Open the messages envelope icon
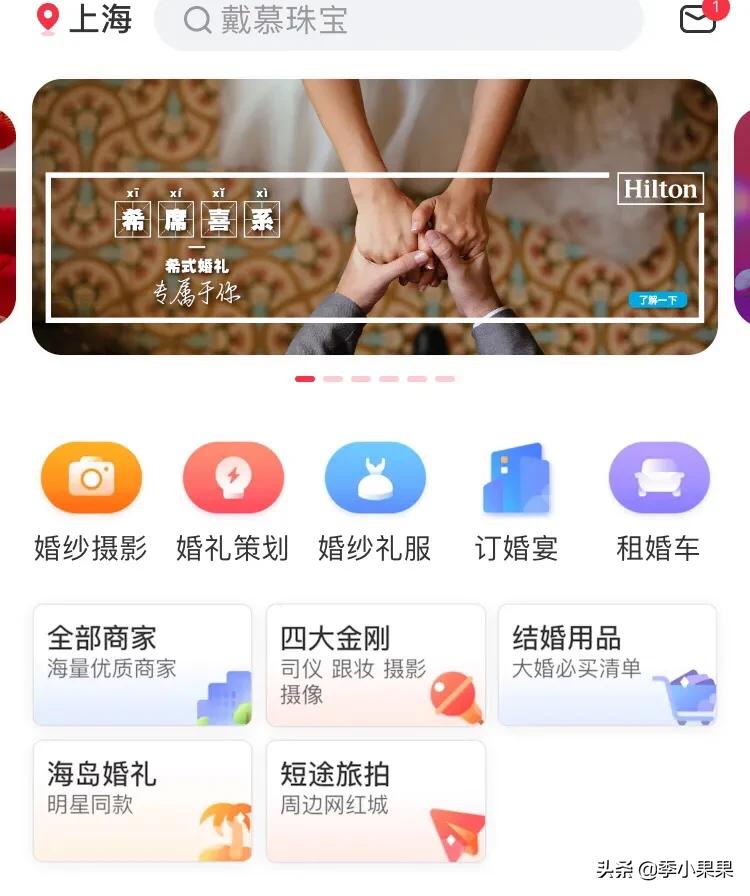This screenshot has height=896, width=750. tap(698, 19)
